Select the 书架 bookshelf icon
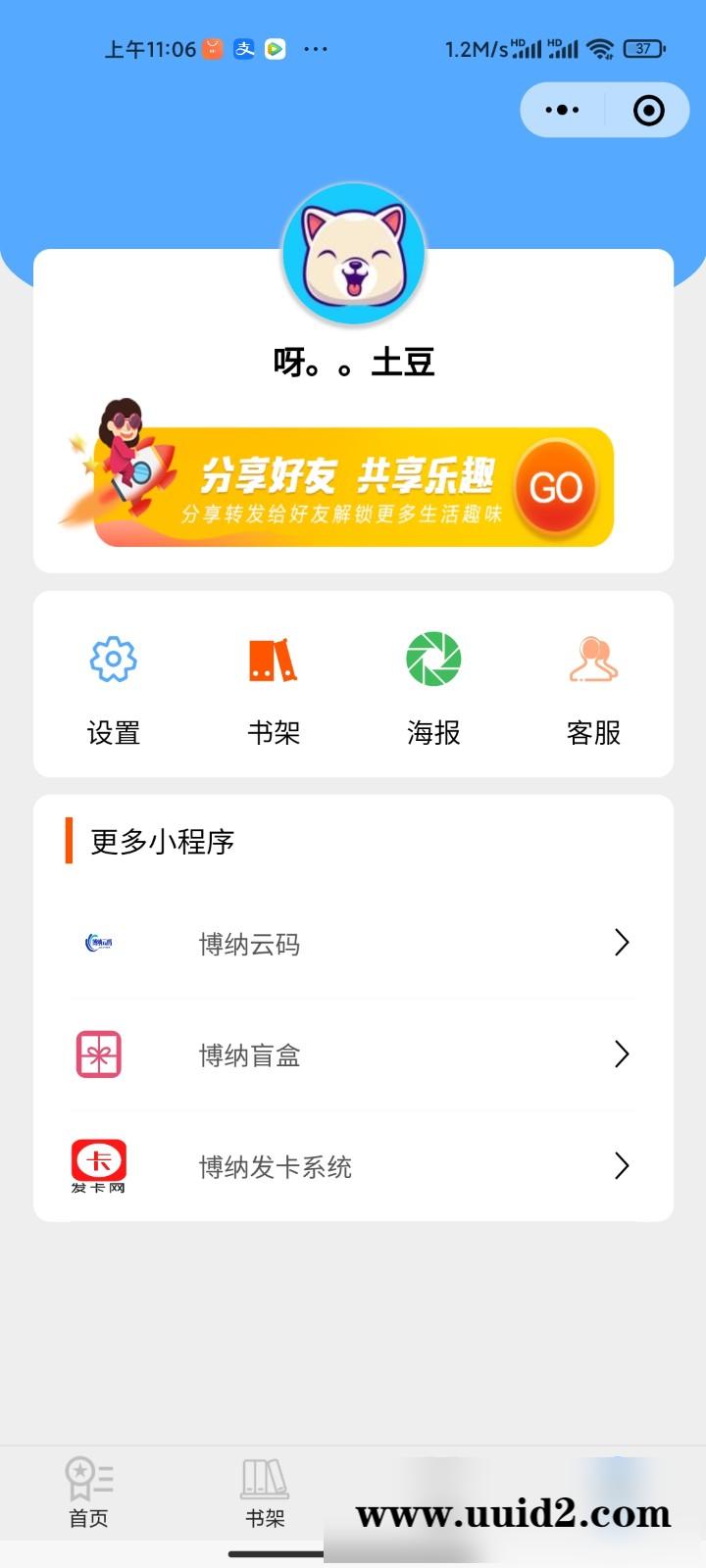706x1568 pixels. pyautogui.click(x=274, y=659)
